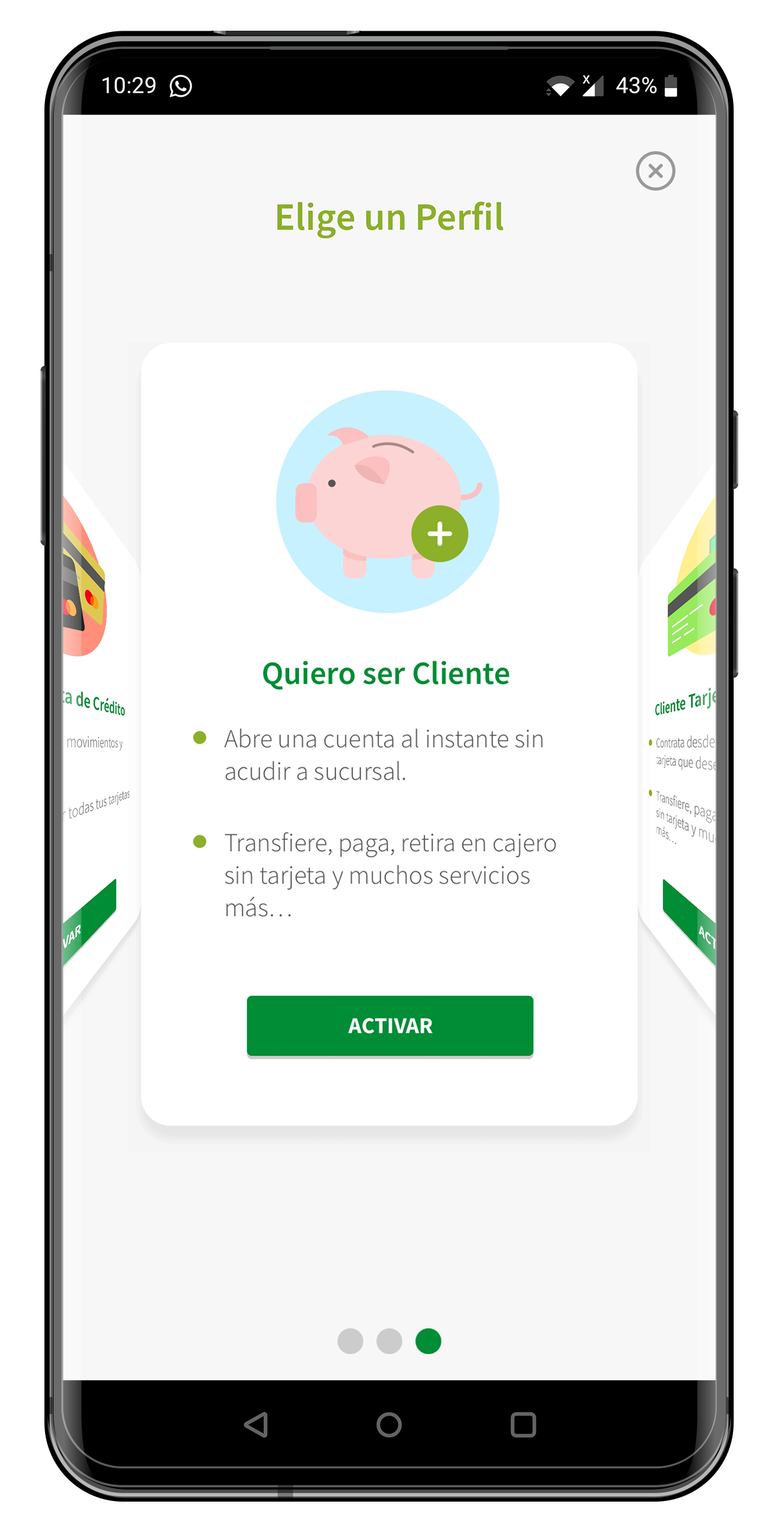The image size is (784, 1533).
Task: Go to the system home screen
Action: pyautogui.click(x=389, y=1425)
